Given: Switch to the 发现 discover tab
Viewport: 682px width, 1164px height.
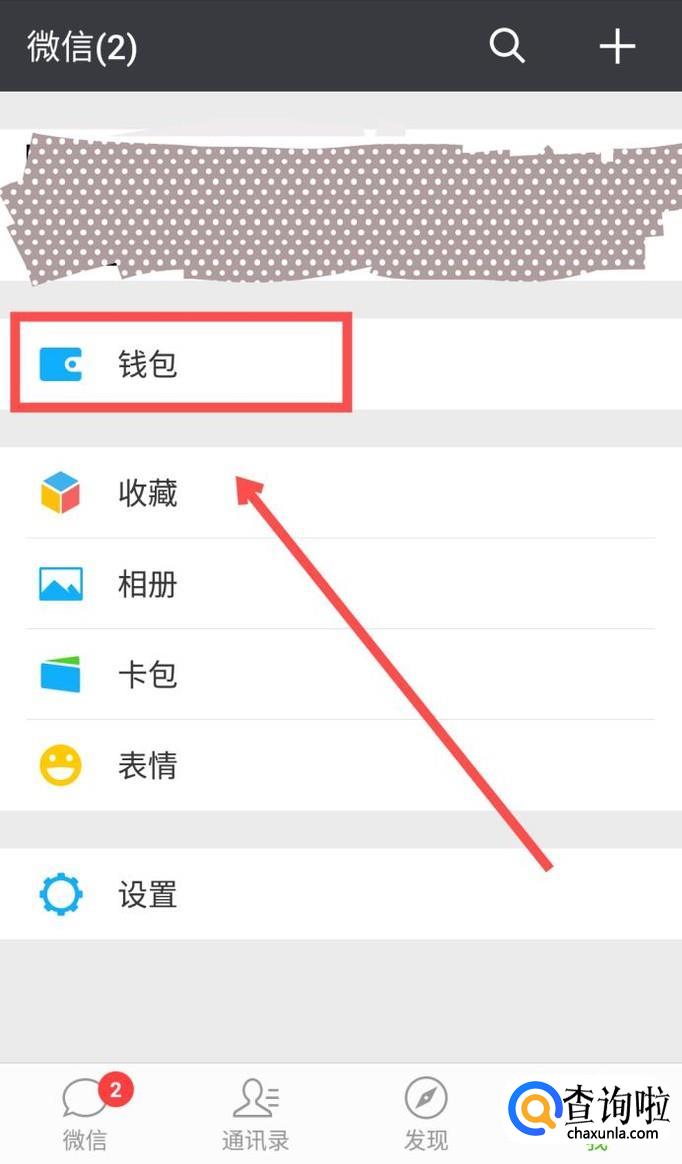Looking at the screenshot, I should [426, 1114].
